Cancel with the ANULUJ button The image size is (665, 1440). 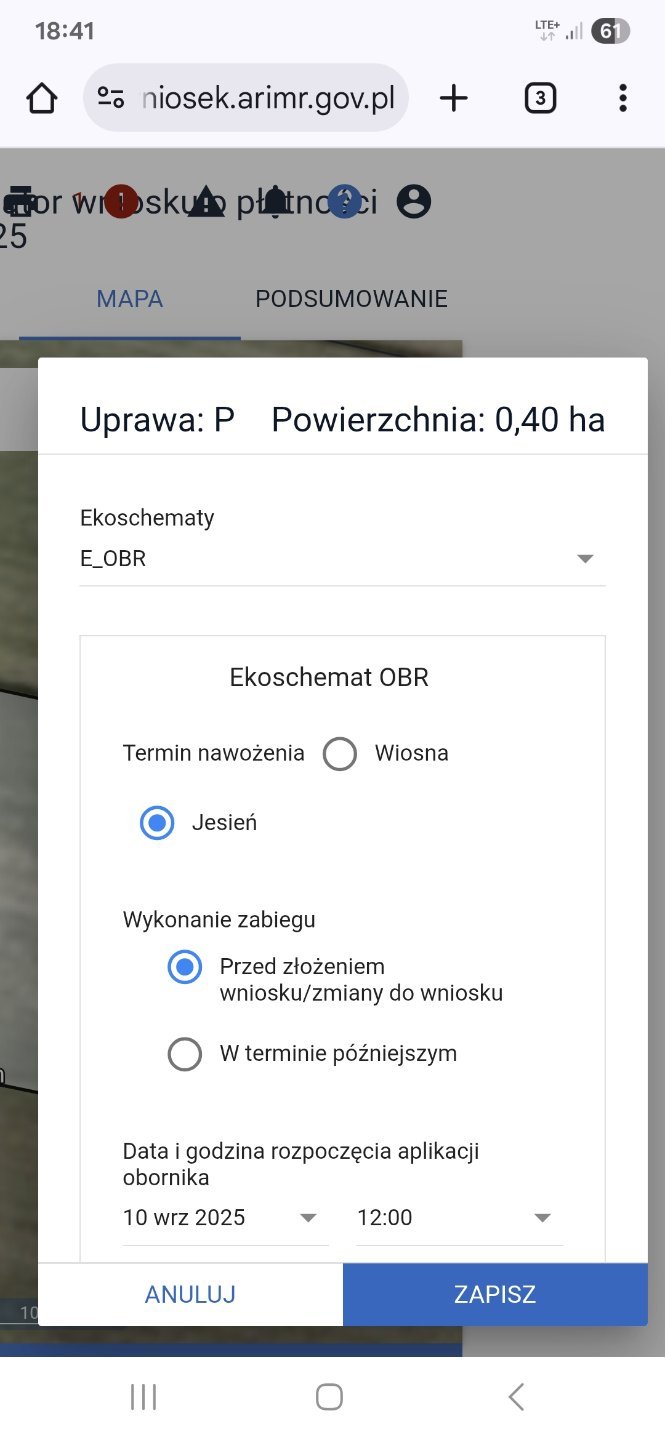pyautogui.click(x=190, y=1295)
